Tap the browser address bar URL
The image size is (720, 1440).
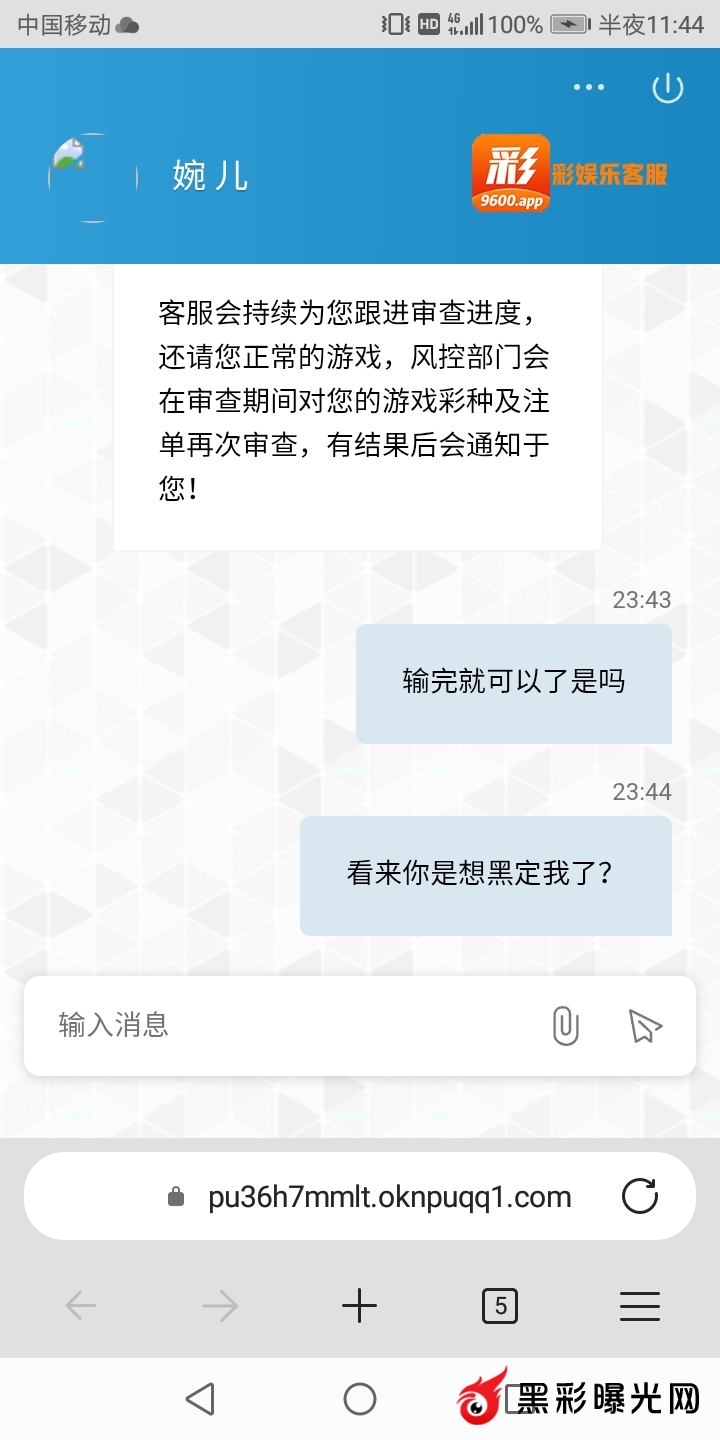click(x=389, y=1197)
